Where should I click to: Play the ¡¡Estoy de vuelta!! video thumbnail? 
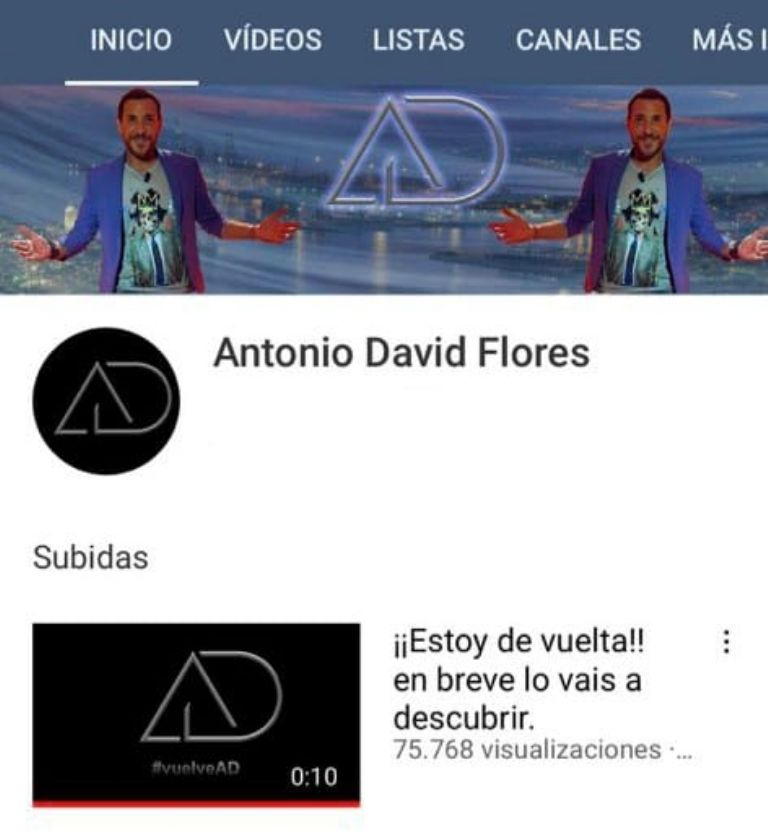click(x=196, y=714)
